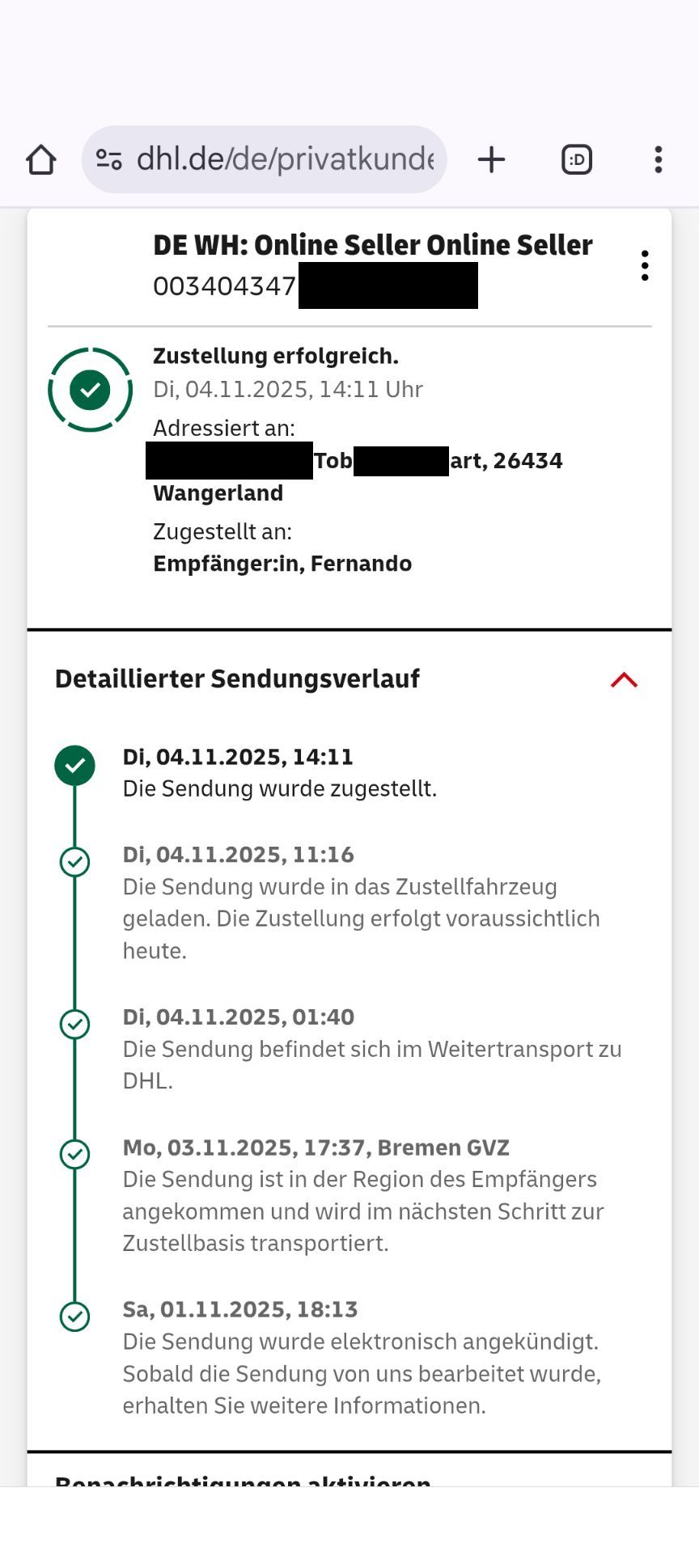Open the tab switcher
This screenshot has width=699, height=1568.
[576, 159]
